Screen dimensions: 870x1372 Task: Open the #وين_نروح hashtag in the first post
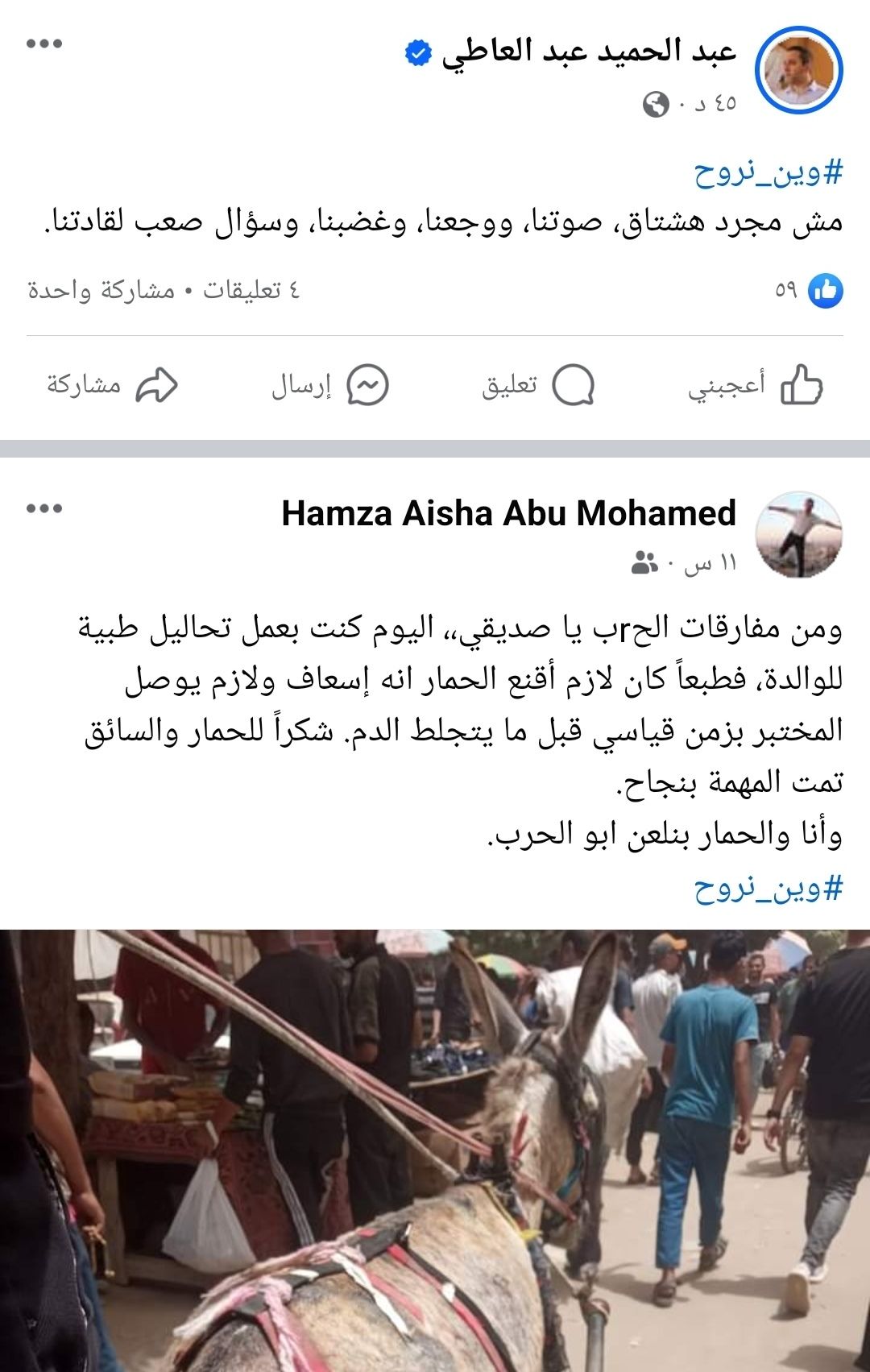pyautogui.click(x=768, y=173)
